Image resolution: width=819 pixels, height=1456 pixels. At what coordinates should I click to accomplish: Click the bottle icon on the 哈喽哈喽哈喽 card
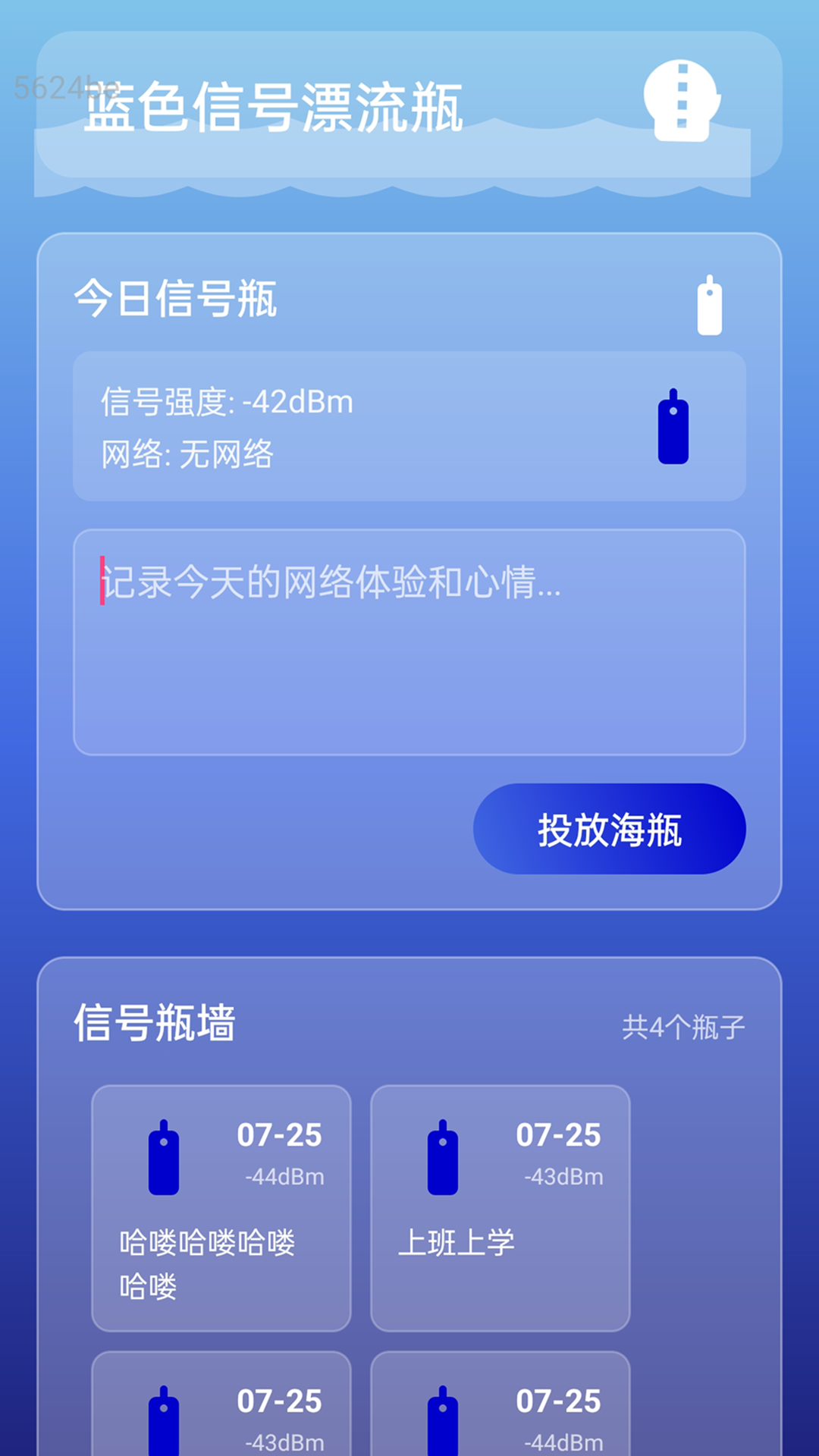pyautogui.click(x=162, y=1156)
